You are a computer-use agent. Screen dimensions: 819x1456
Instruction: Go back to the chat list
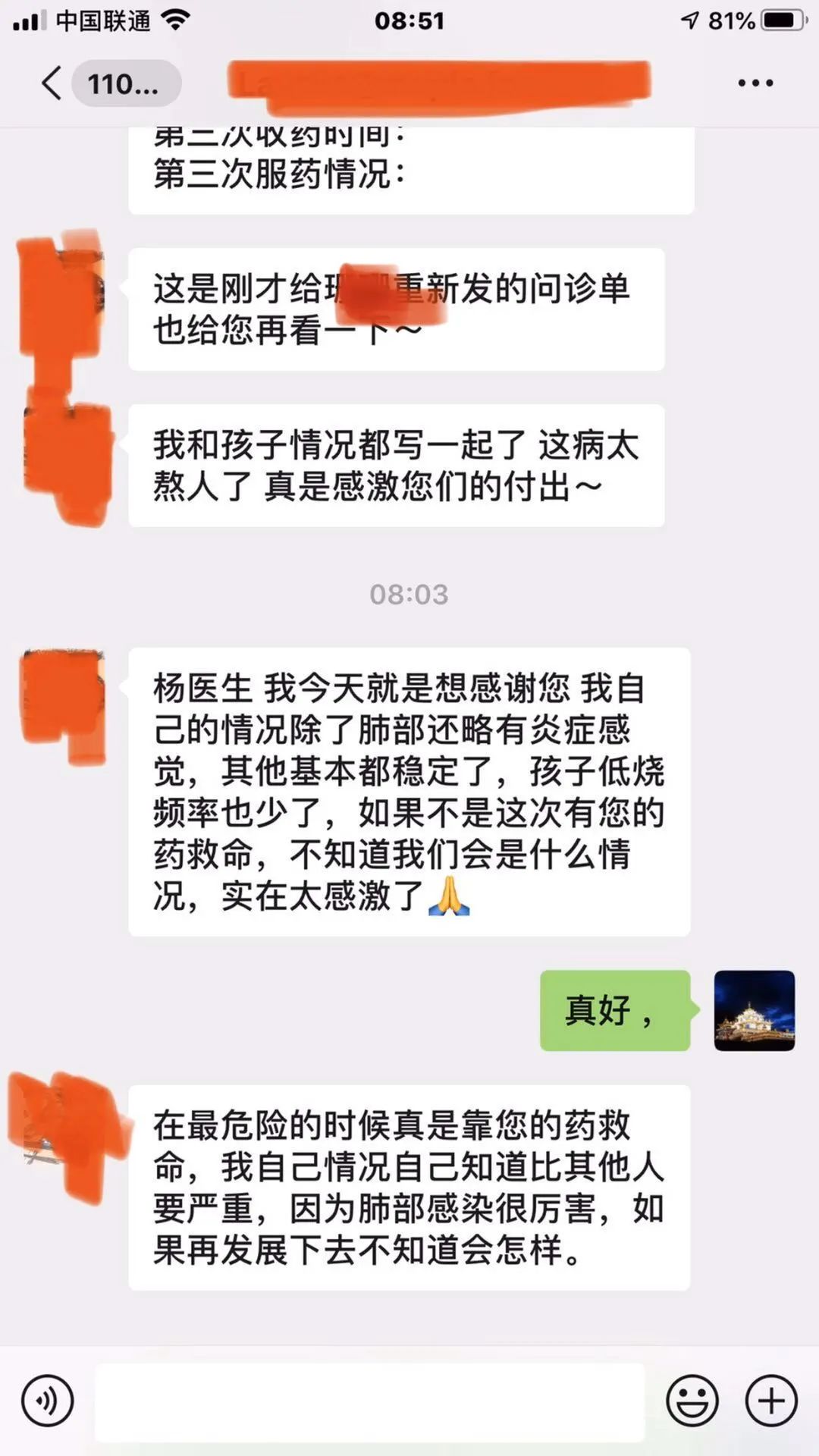[x=52, y=83]
